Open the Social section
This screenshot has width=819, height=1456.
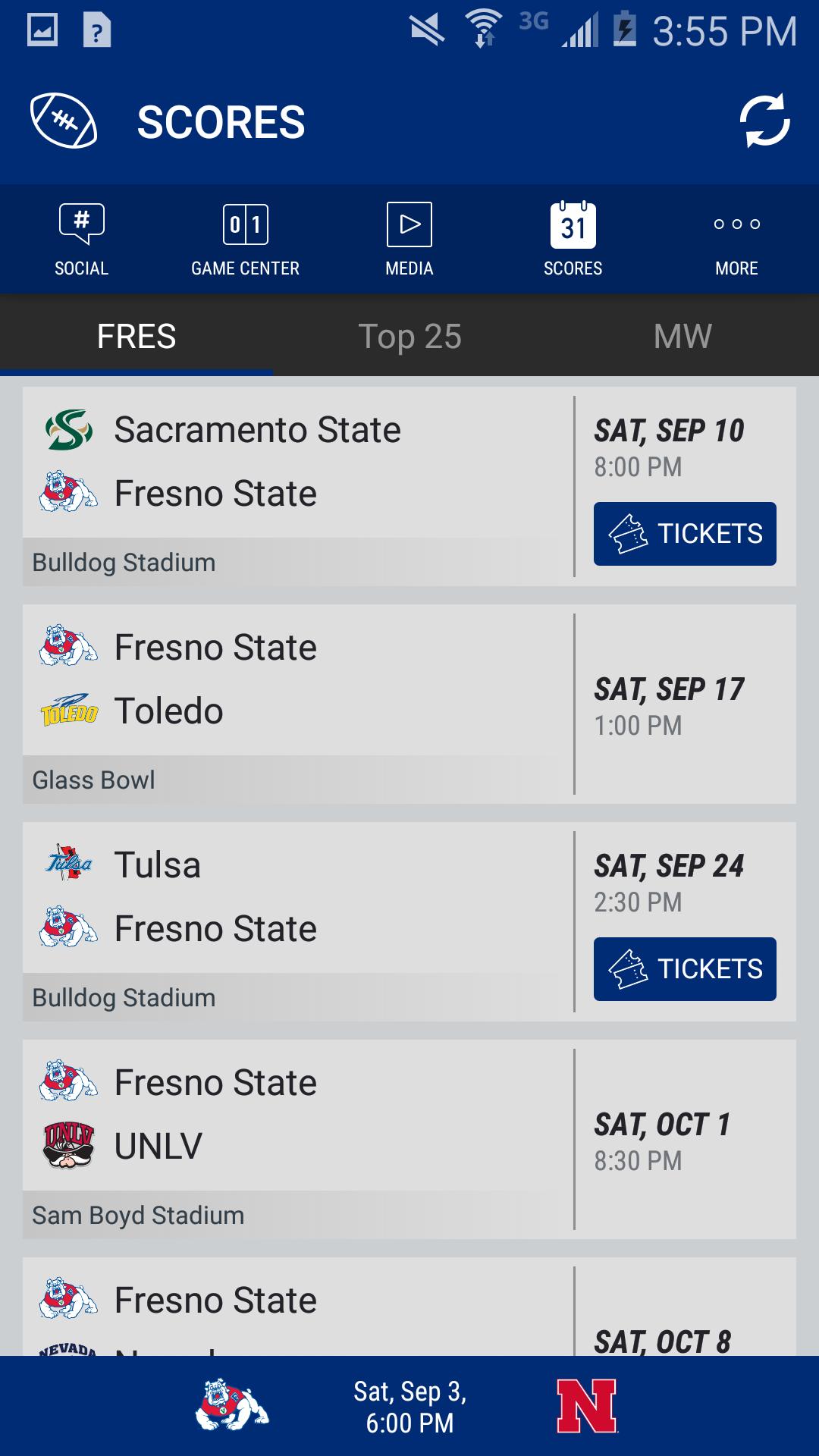pos(81,238)
